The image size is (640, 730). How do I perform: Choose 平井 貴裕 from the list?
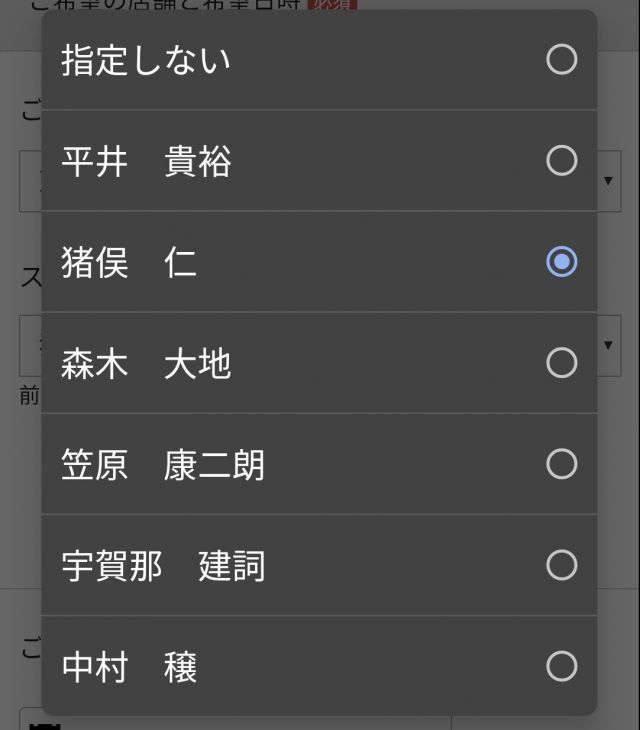(318, 161)
